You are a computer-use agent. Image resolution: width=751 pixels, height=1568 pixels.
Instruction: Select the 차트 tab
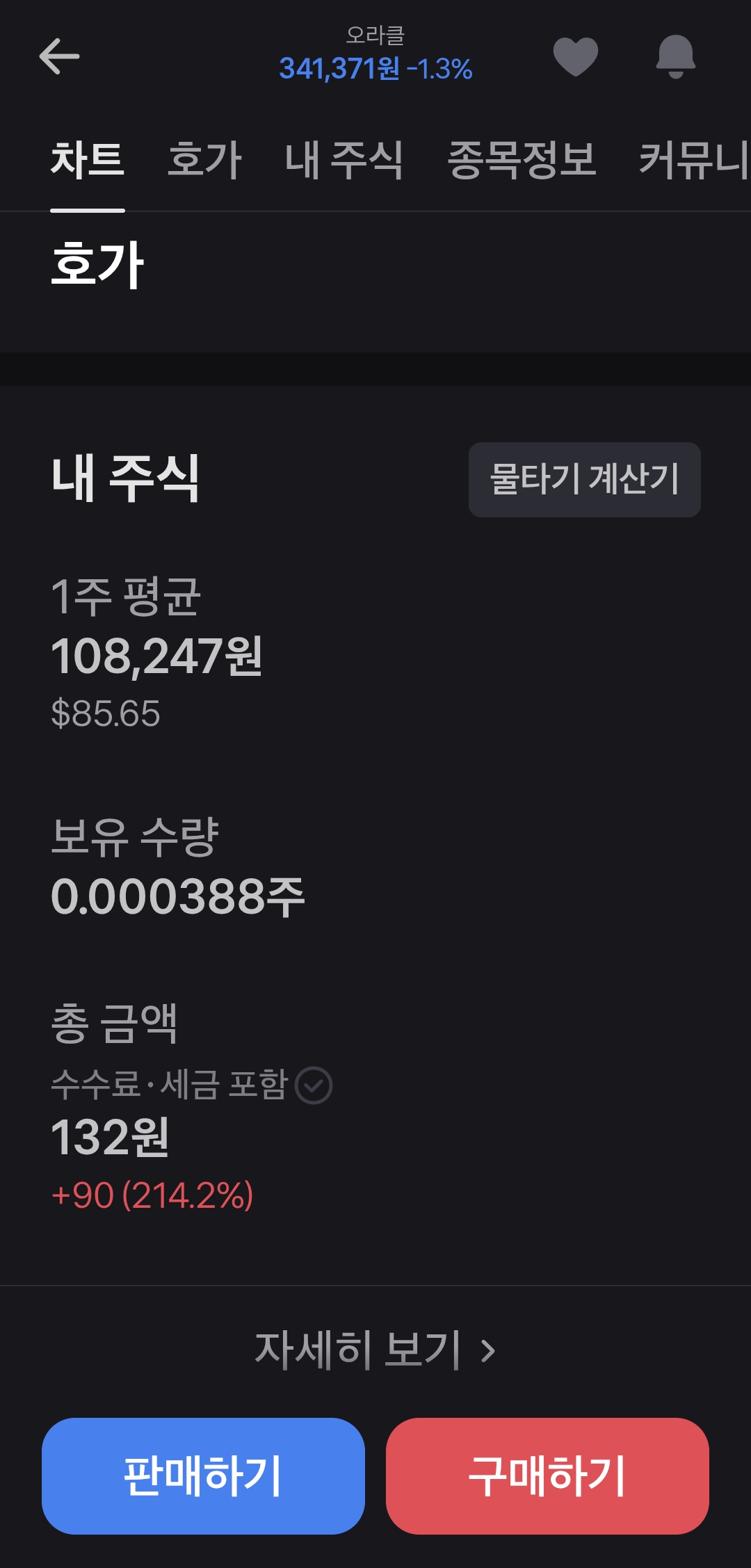(88, 160)
